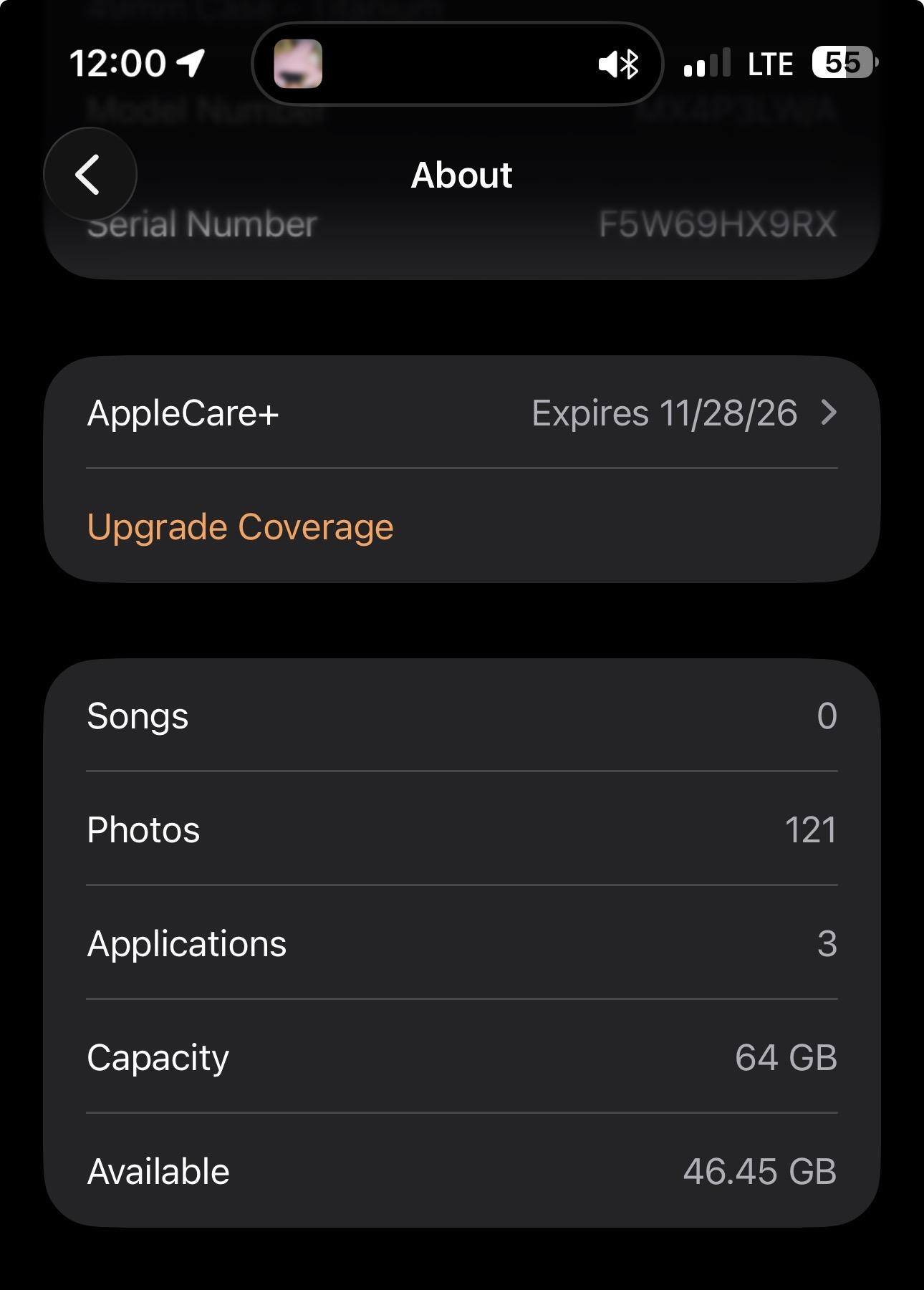Tap the Capacity row showing 64 GB
Image resolution: width=924 pixels, height=1290 pixels.
click(462, 1057)
